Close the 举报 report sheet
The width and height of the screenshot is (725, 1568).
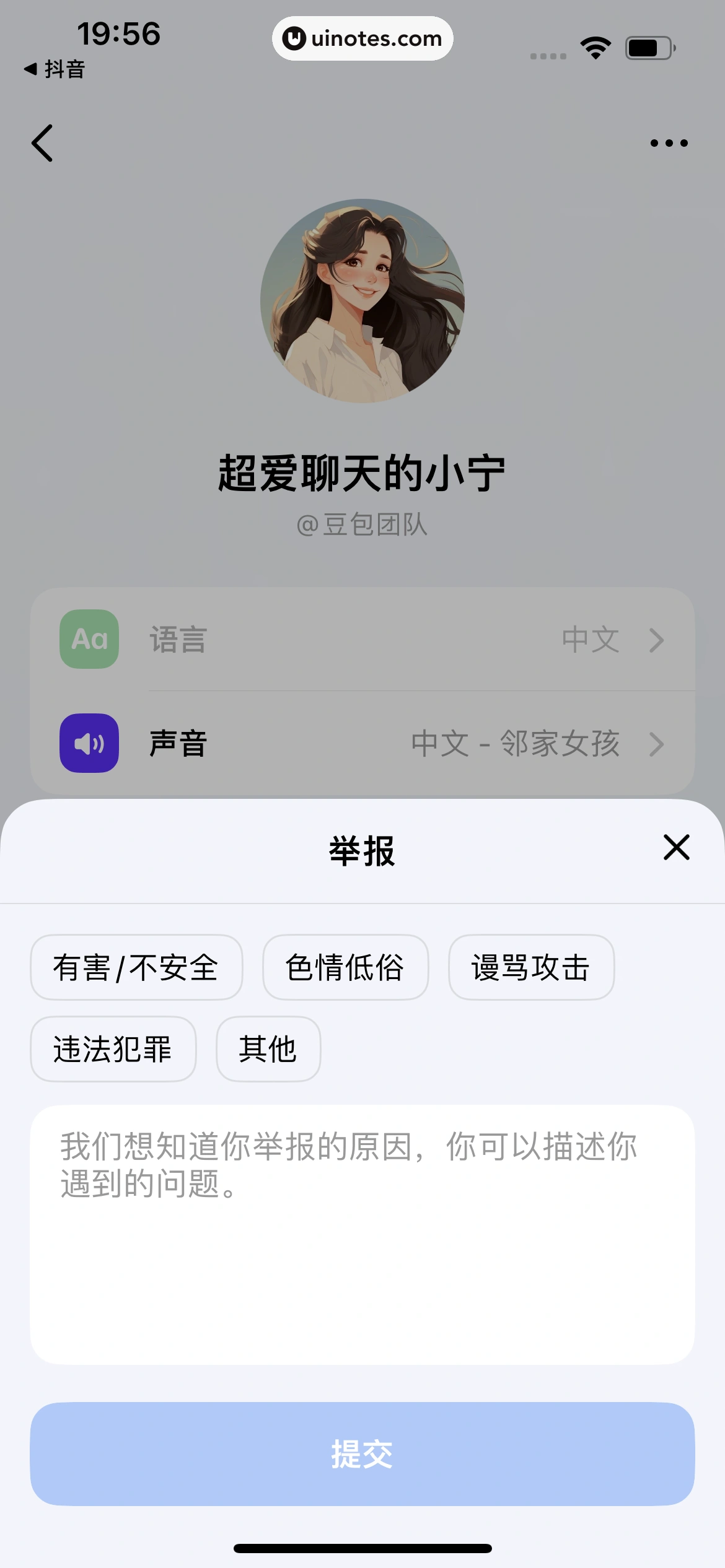(675, 848)
